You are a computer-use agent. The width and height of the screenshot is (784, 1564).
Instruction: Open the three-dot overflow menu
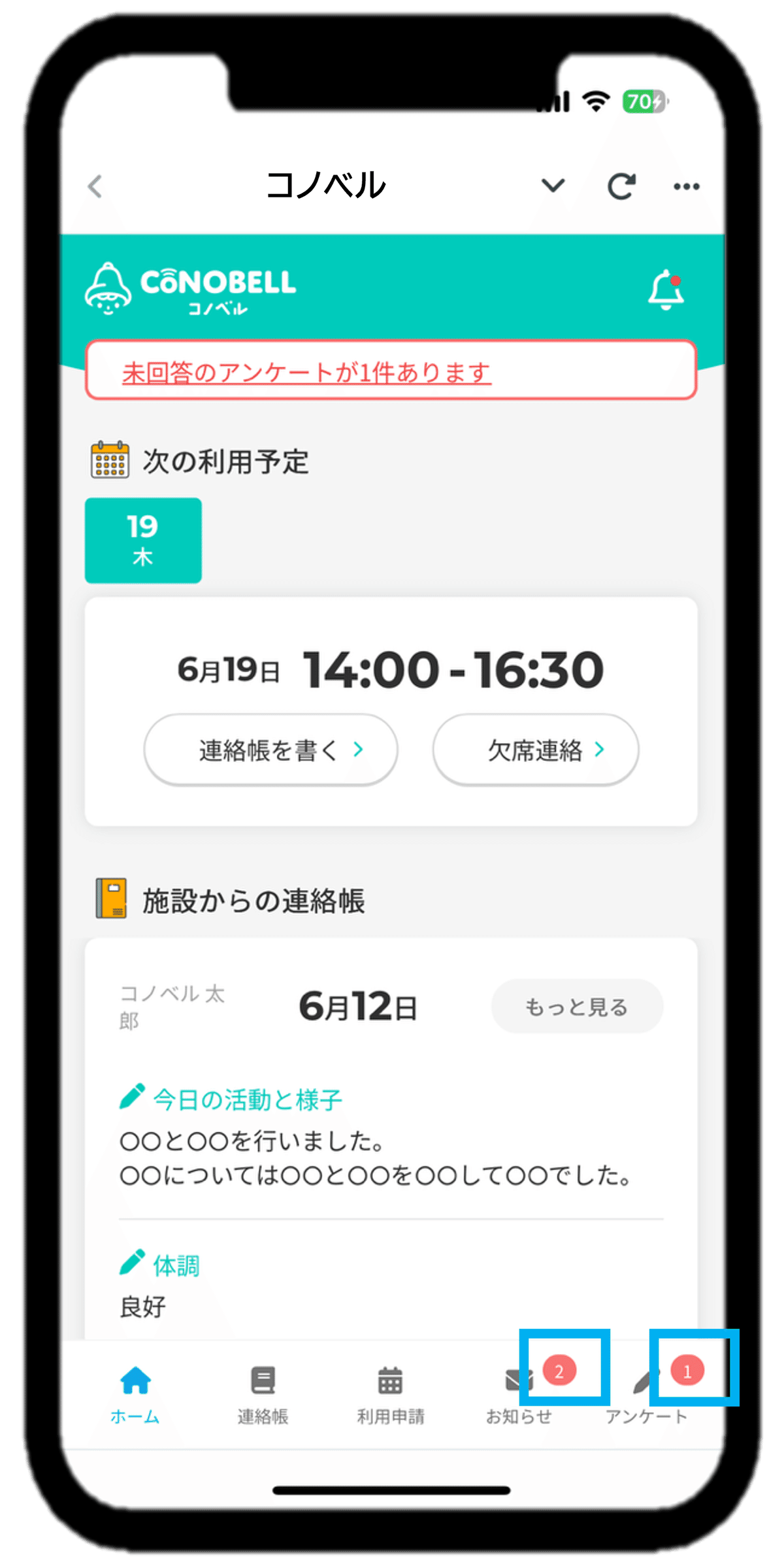point(687,188)
